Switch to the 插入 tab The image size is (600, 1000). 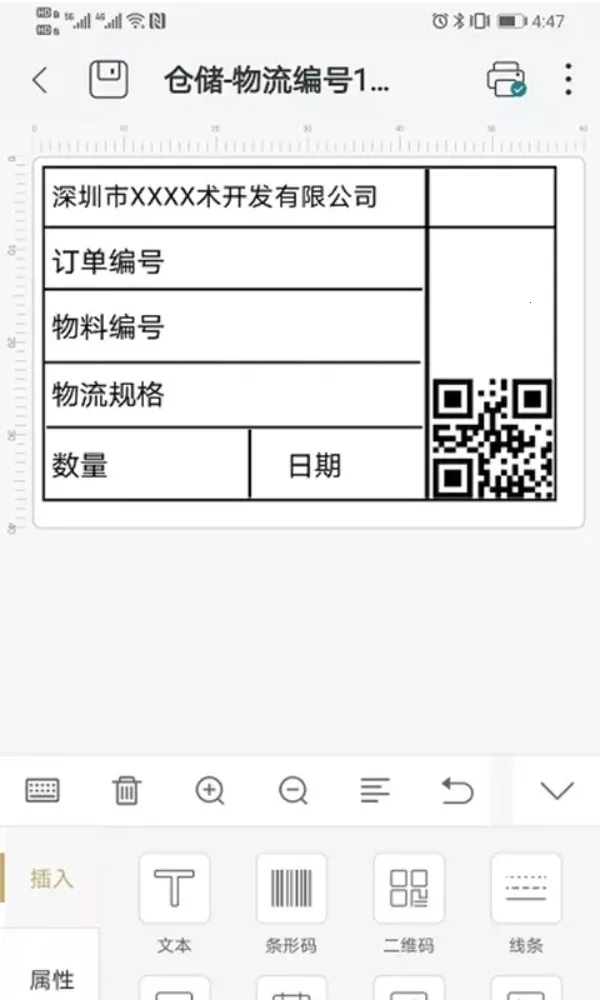click(x=51, y=878)
